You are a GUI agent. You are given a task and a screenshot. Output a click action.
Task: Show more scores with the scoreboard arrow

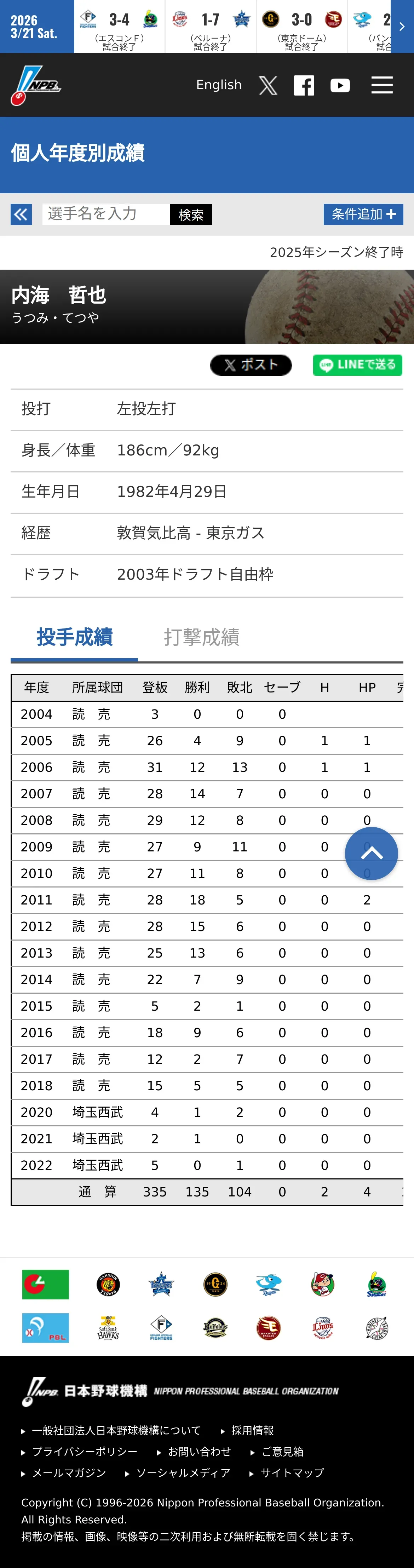pyautogui.click(x=402, y=26)
